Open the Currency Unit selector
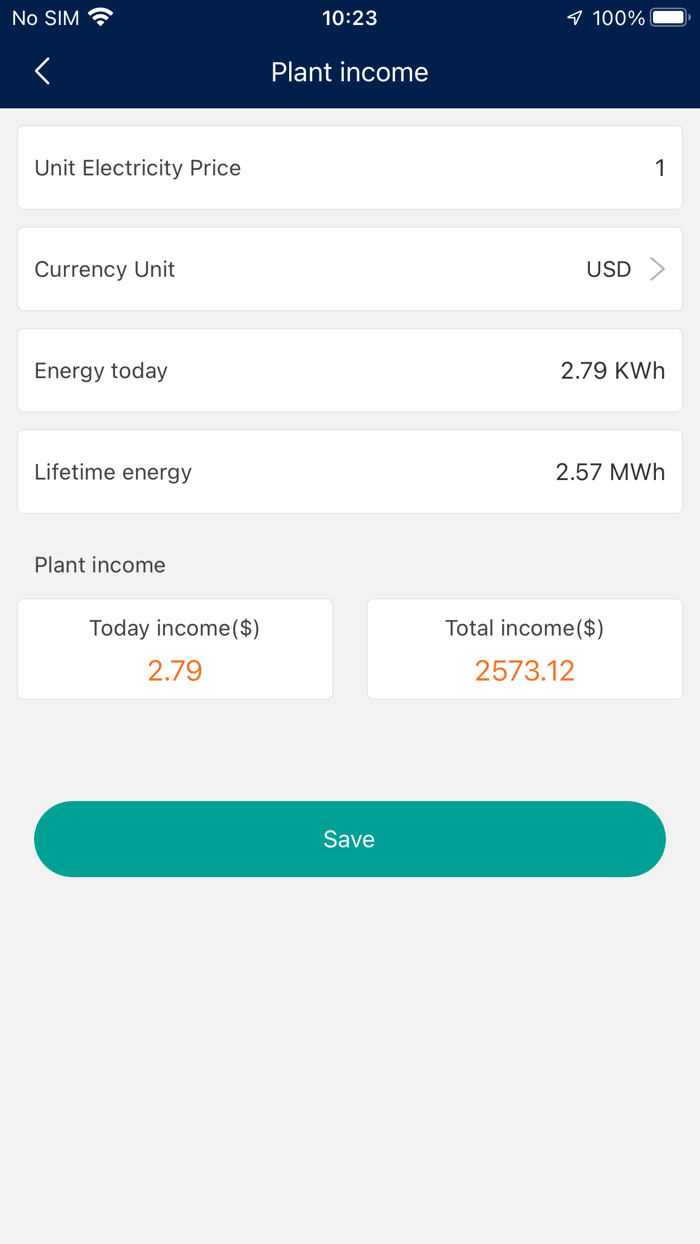This screenshot has width=700, height=1244. coord(350,269)
